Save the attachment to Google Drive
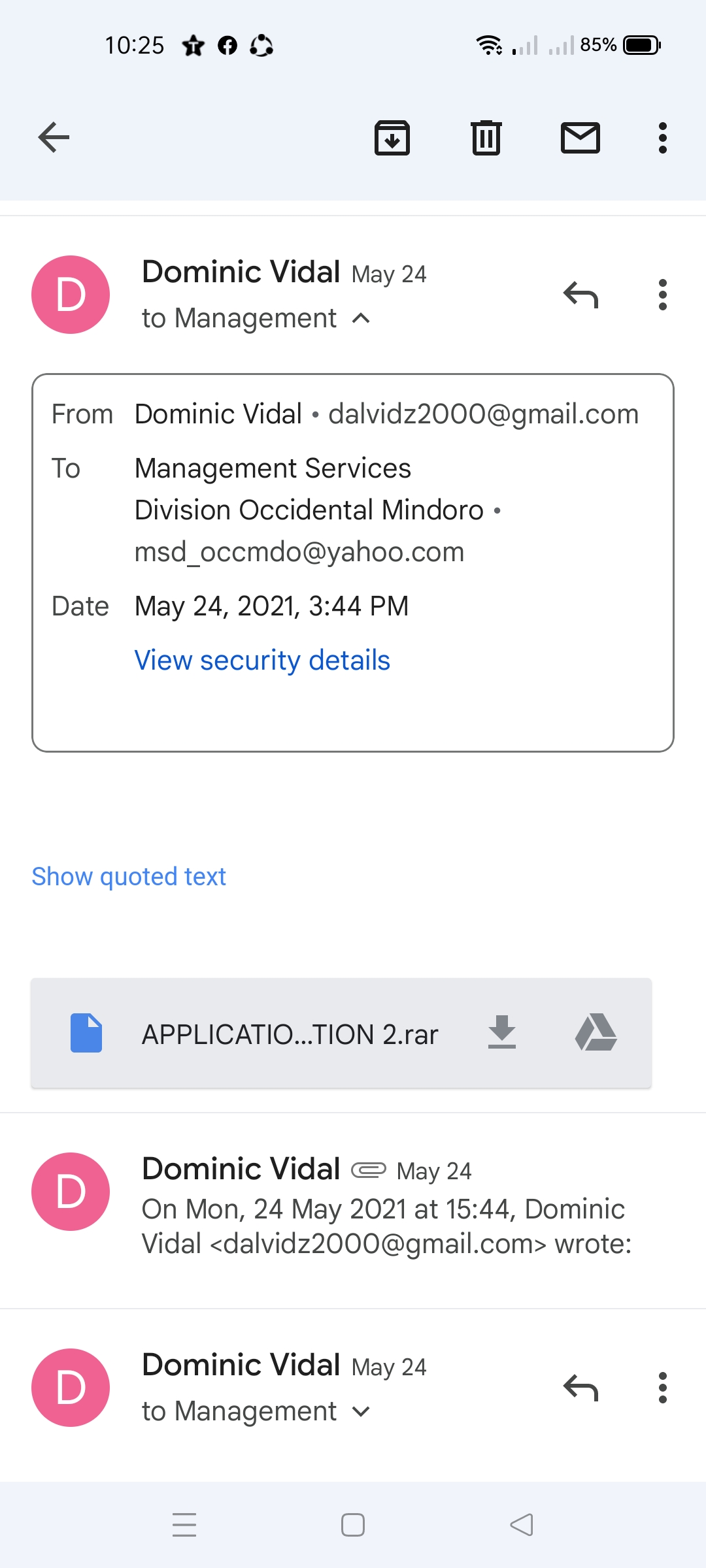The image size is (706, 1568). coord(596,1032)
